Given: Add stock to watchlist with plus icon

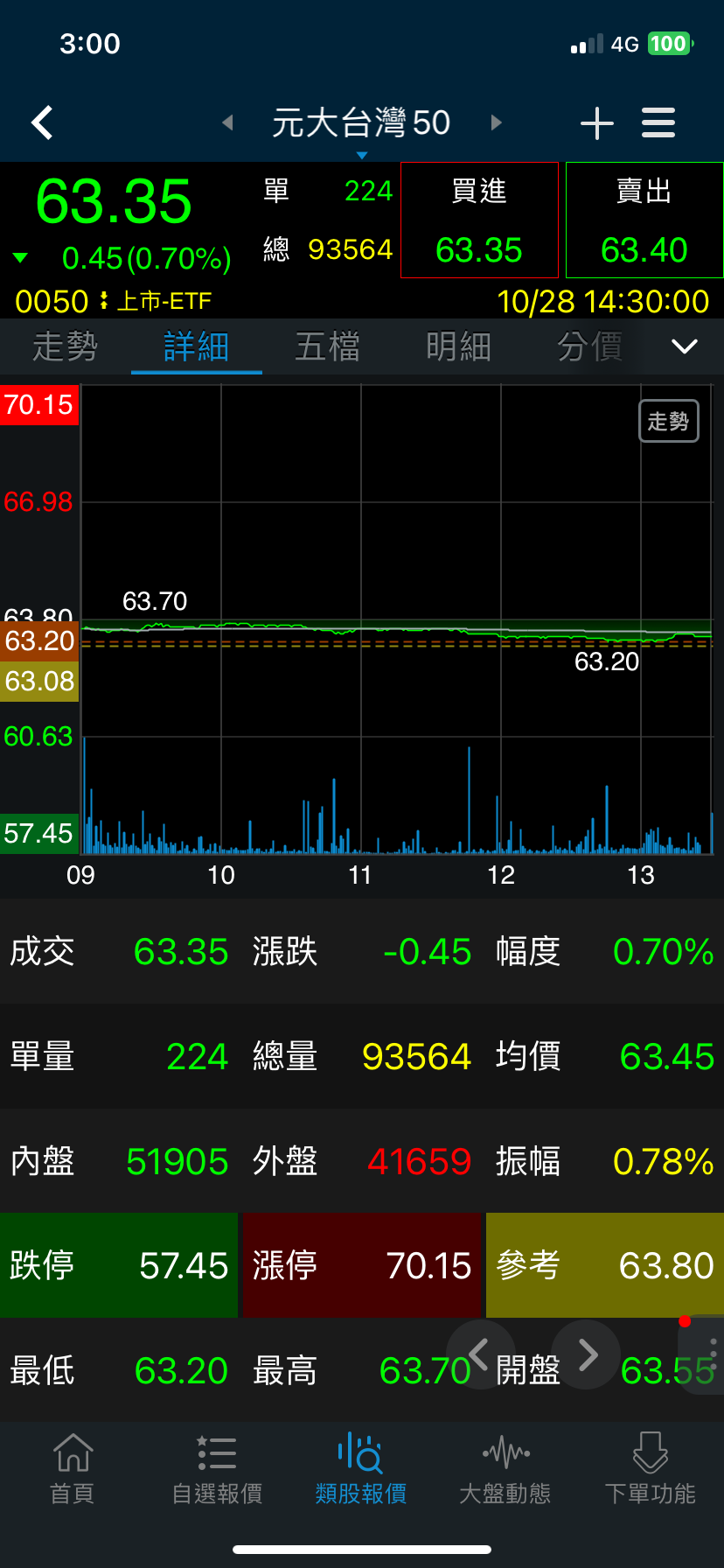Looking at the screenshot, I should 597,122.
